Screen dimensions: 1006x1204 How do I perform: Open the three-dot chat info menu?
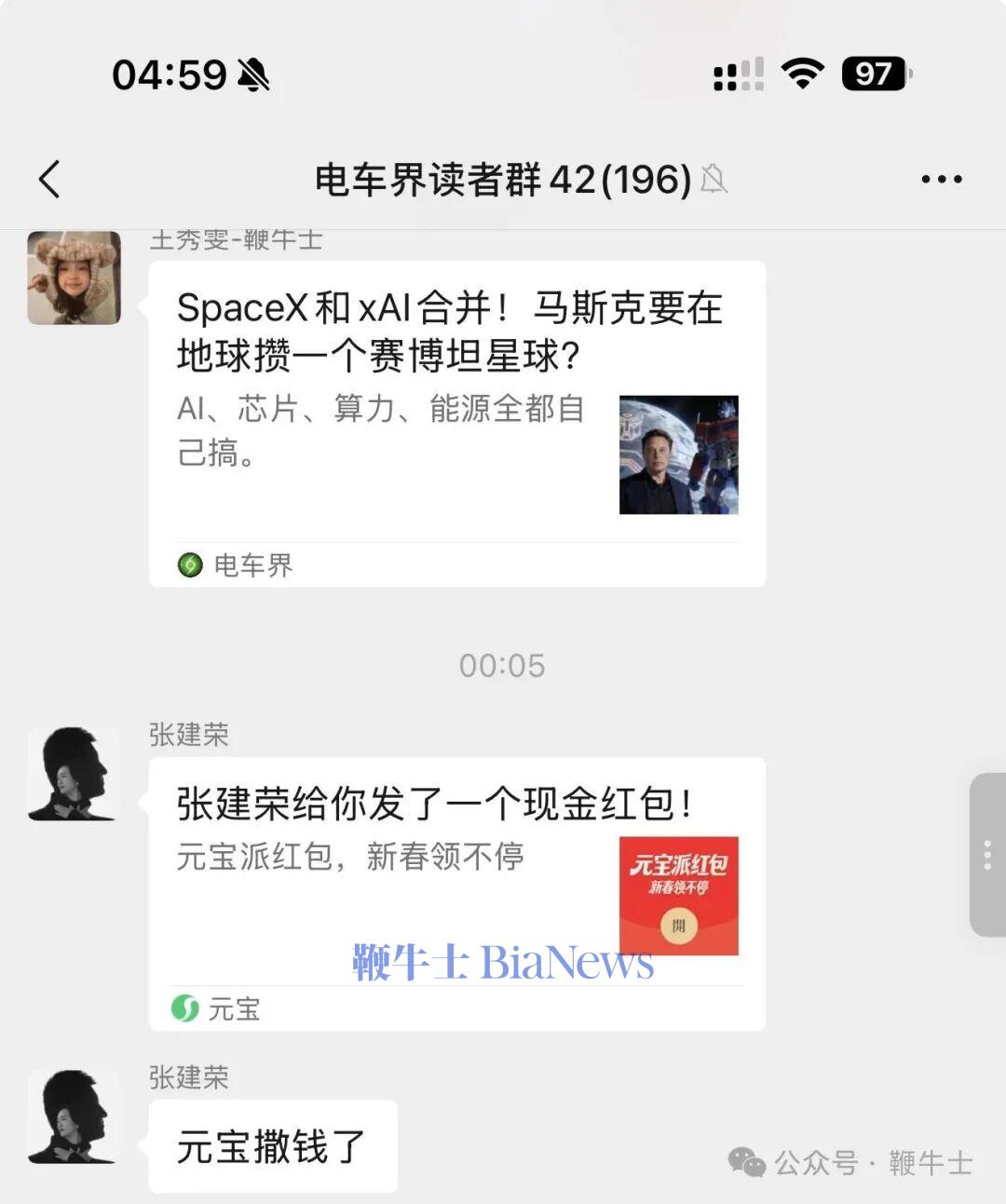coord(941,179)
